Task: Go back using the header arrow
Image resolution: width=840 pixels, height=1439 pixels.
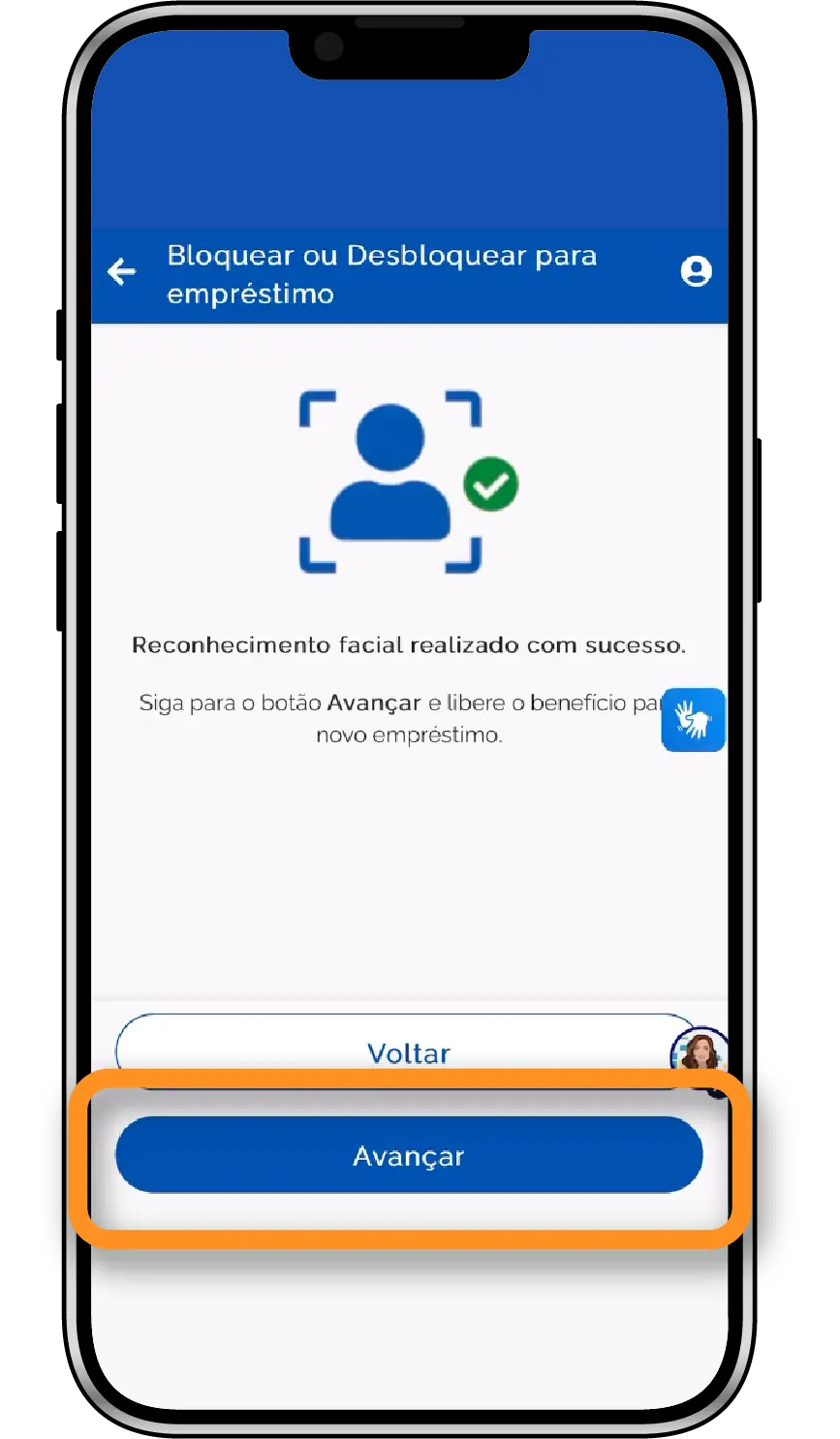Action: (x=121, y=272)
